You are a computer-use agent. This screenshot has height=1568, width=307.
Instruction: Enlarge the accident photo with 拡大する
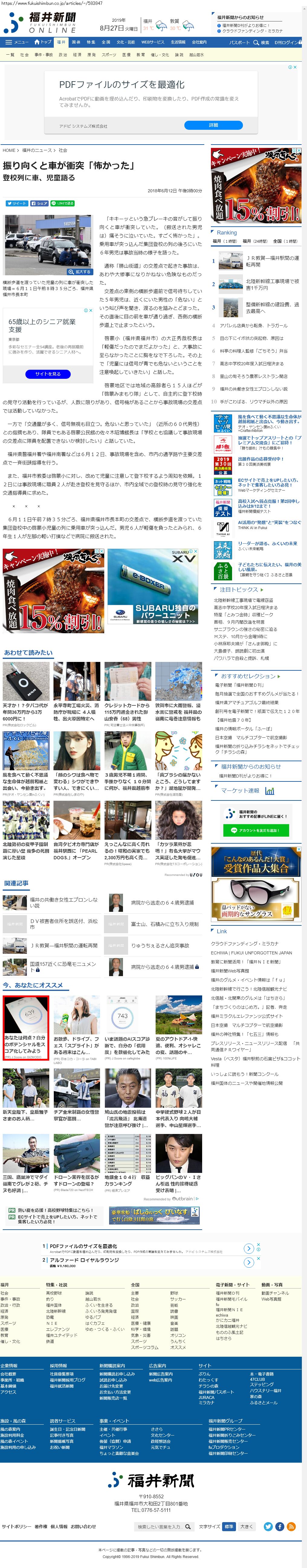click(80, 271)
